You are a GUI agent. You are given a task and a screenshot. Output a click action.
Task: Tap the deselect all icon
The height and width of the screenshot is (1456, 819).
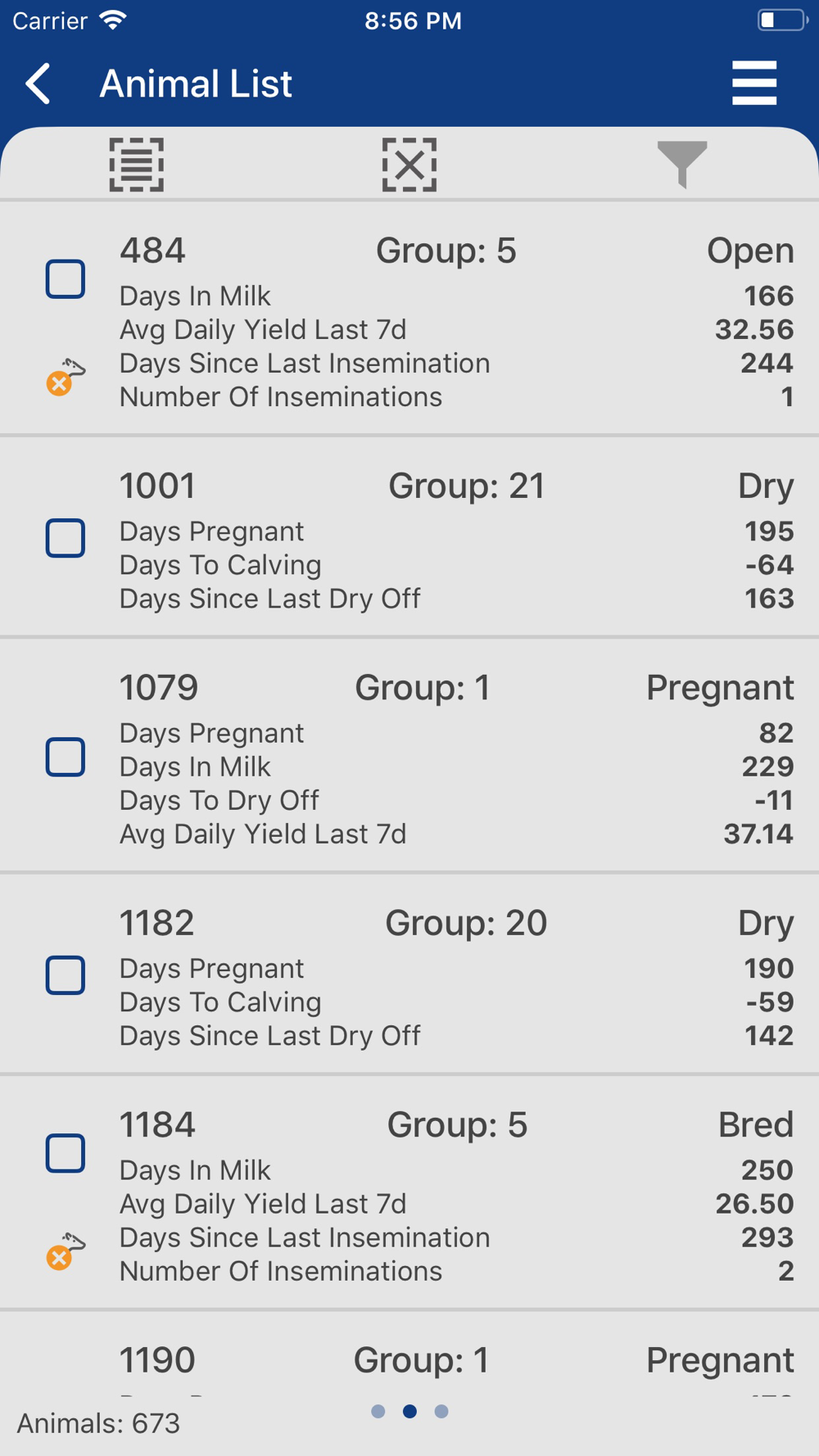tap(409, 165)
